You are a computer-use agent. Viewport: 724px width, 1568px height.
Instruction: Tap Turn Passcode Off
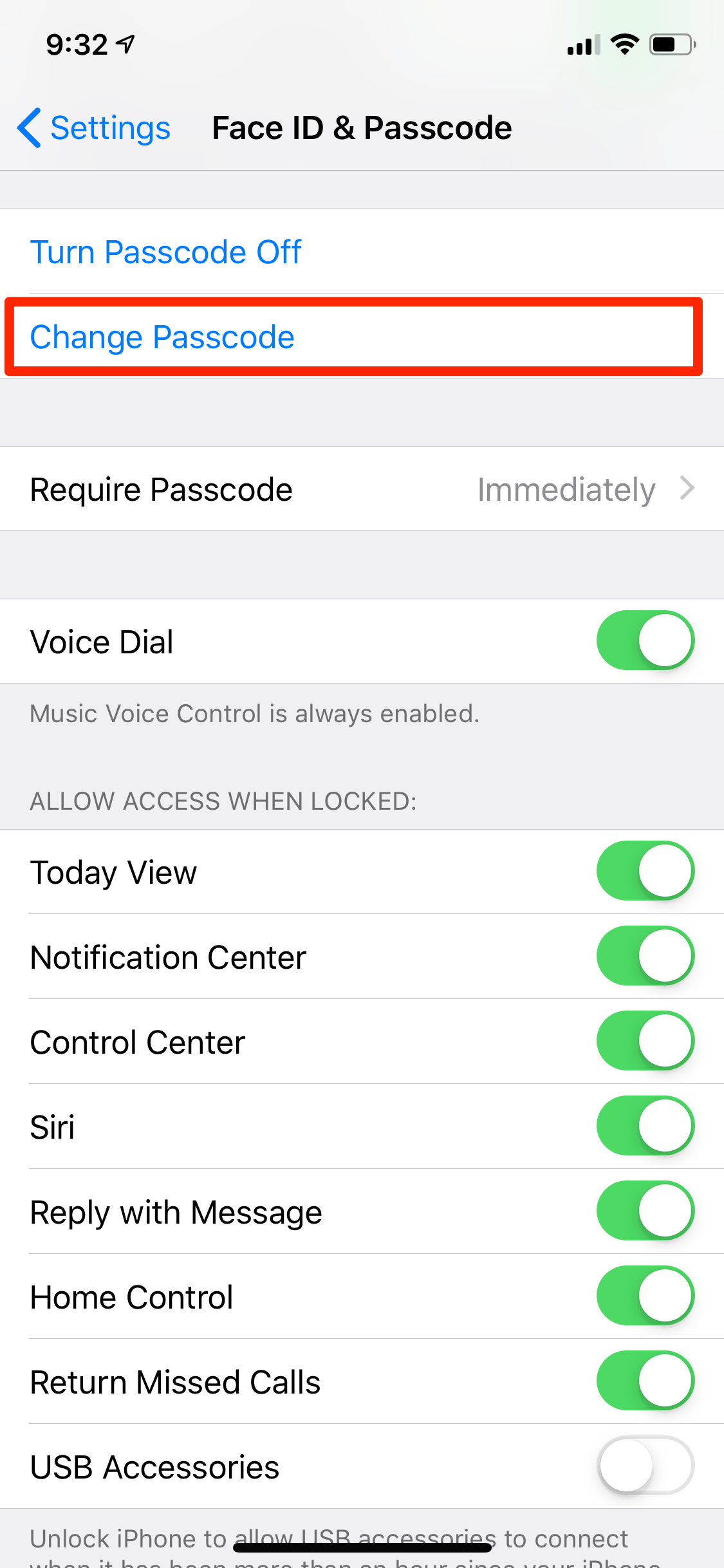click(165, 252)
